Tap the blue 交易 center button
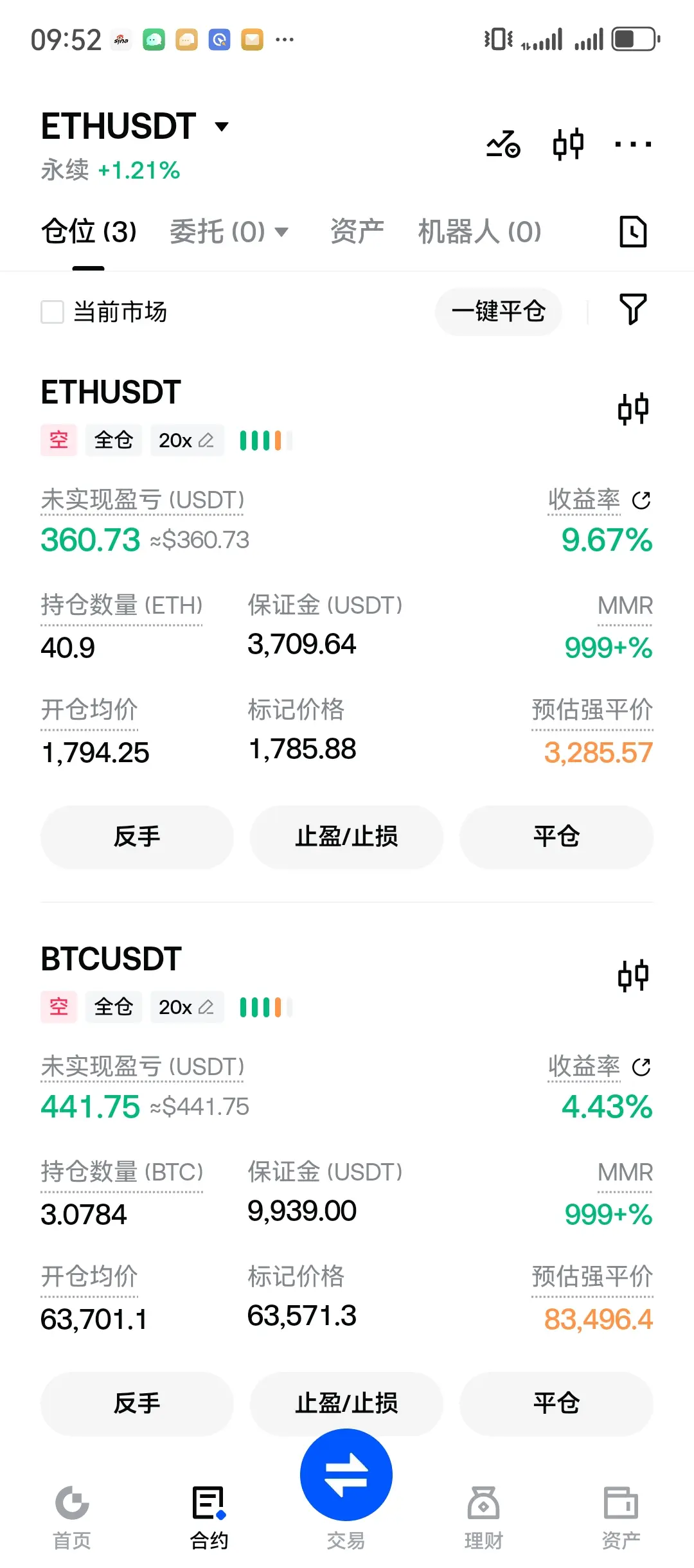The width and height of the screenshot is (694, 1568). (346, 1474)
